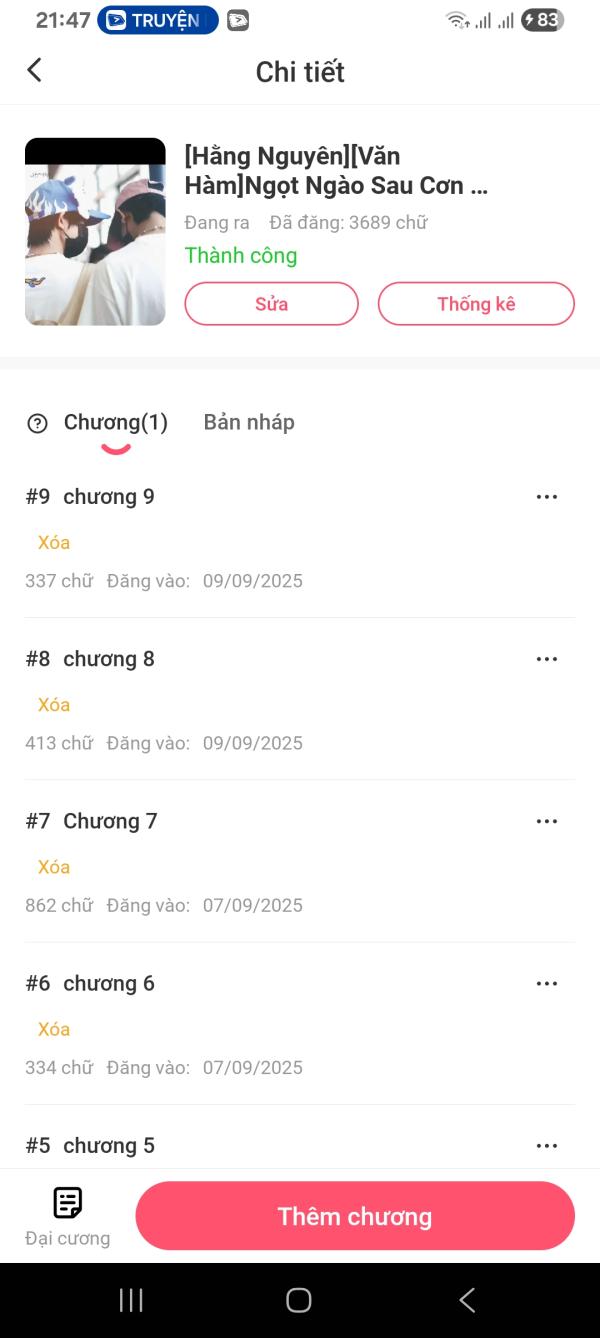Open more options for chương 9
Screen dimensions: 600x1338
click(x=546, y=497)
